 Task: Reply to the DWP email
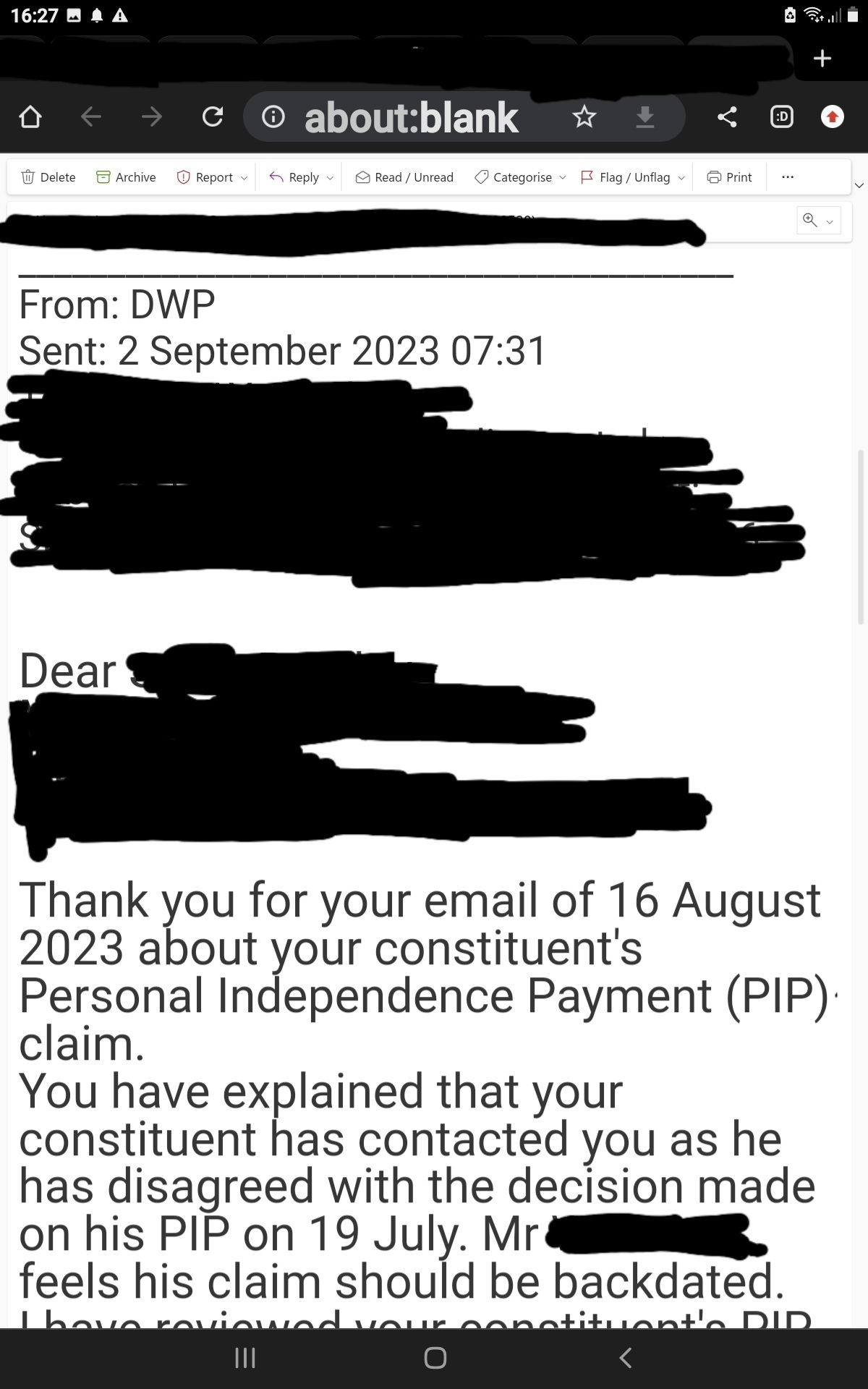(x=301, y=177)
